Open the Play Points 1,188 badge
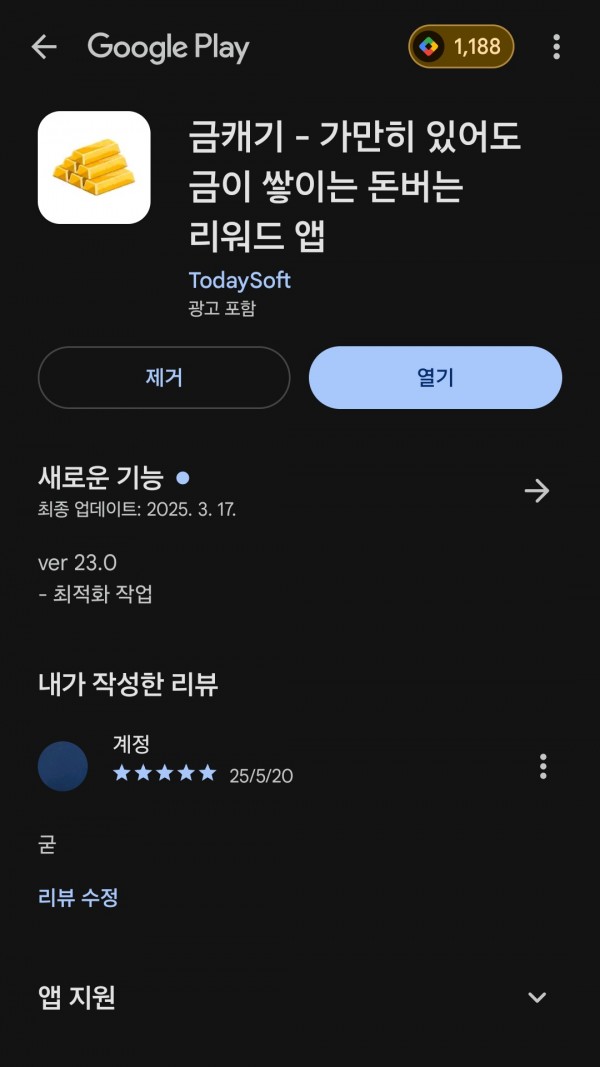 461,47
